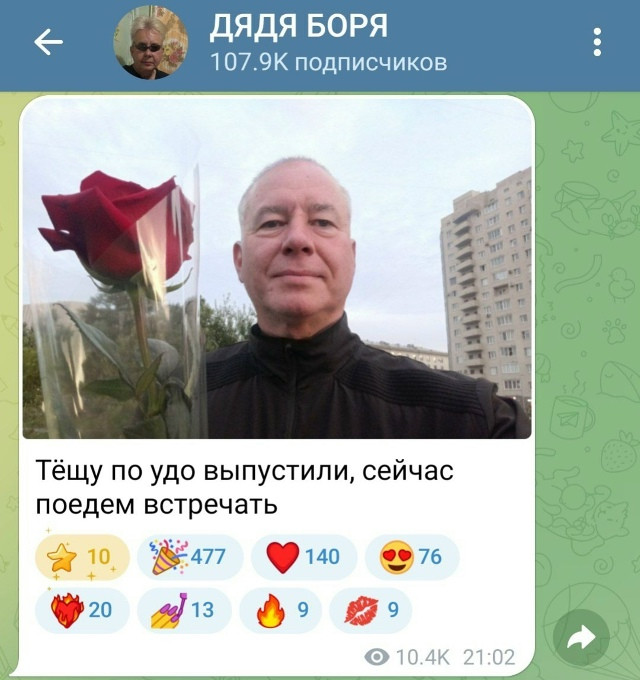
Task: Tap the party popper reaction with 477
Action: 187,557
